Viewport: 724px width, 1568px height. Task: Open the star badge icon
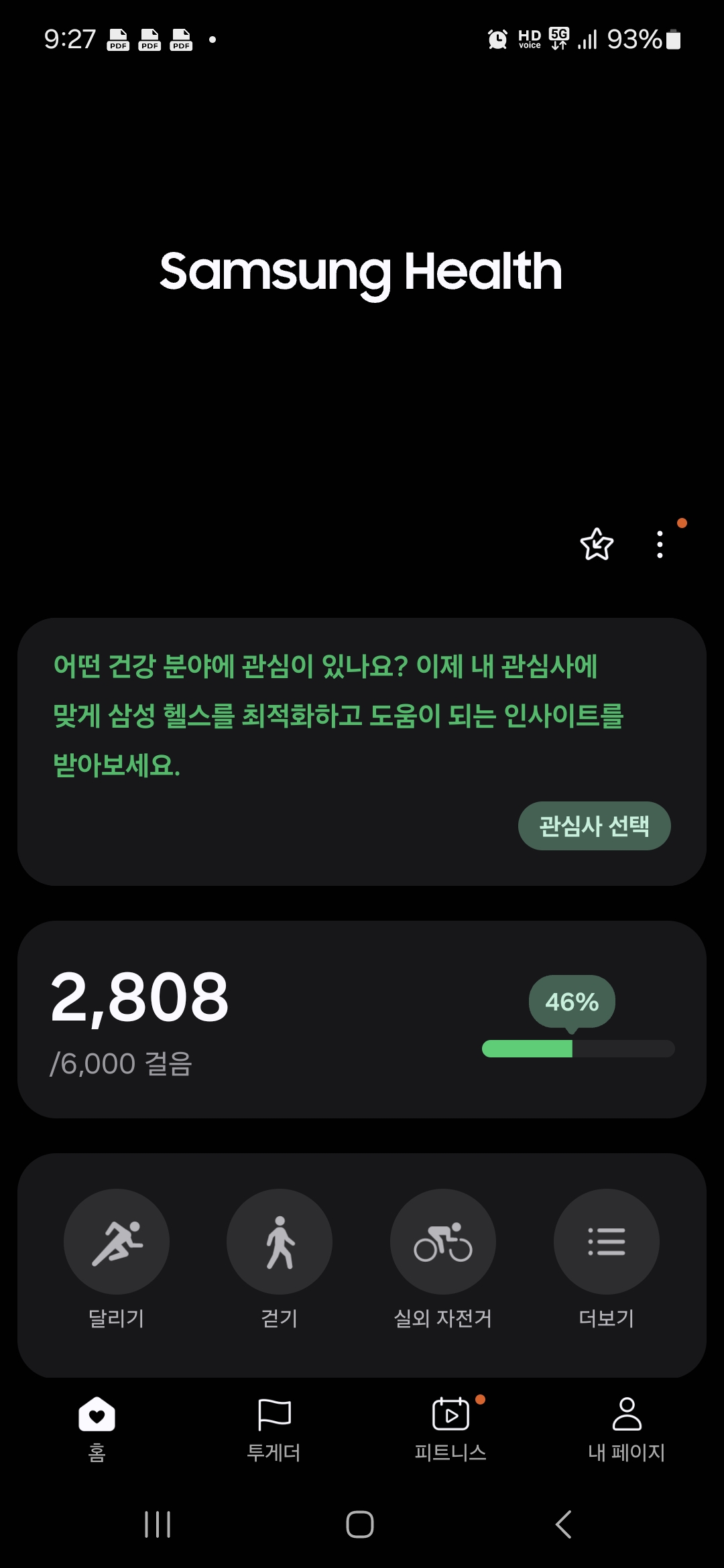point(596,544)
